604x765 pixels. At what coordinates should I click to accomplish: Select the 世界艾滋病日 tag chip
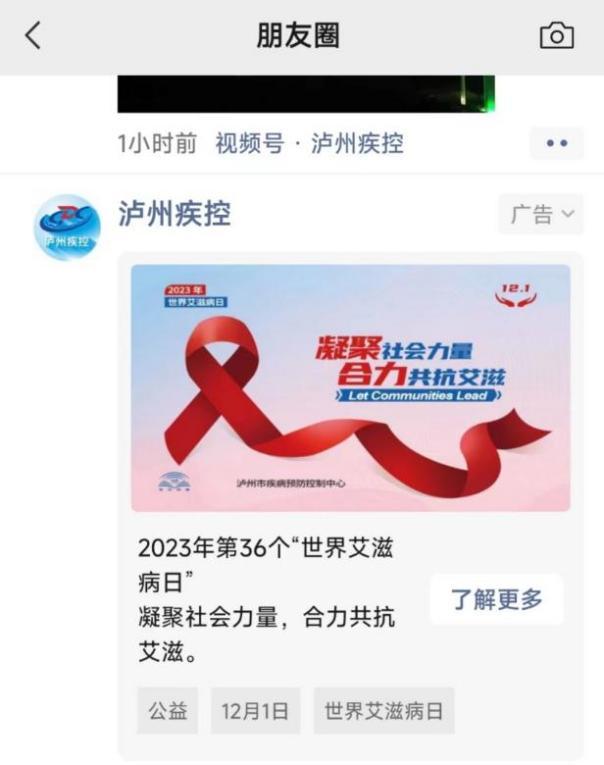(384, 711)
